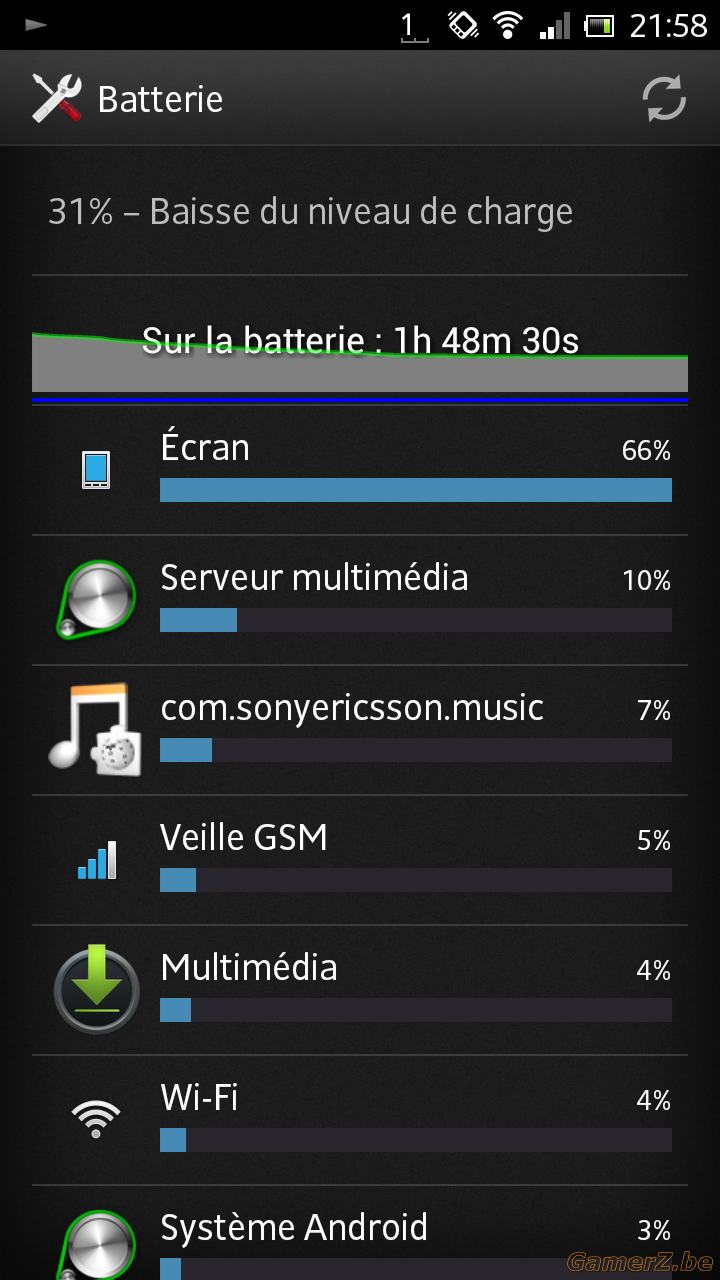Open Système Android usage details
The image size is (720, 1280).
[x=360, y=1233]
